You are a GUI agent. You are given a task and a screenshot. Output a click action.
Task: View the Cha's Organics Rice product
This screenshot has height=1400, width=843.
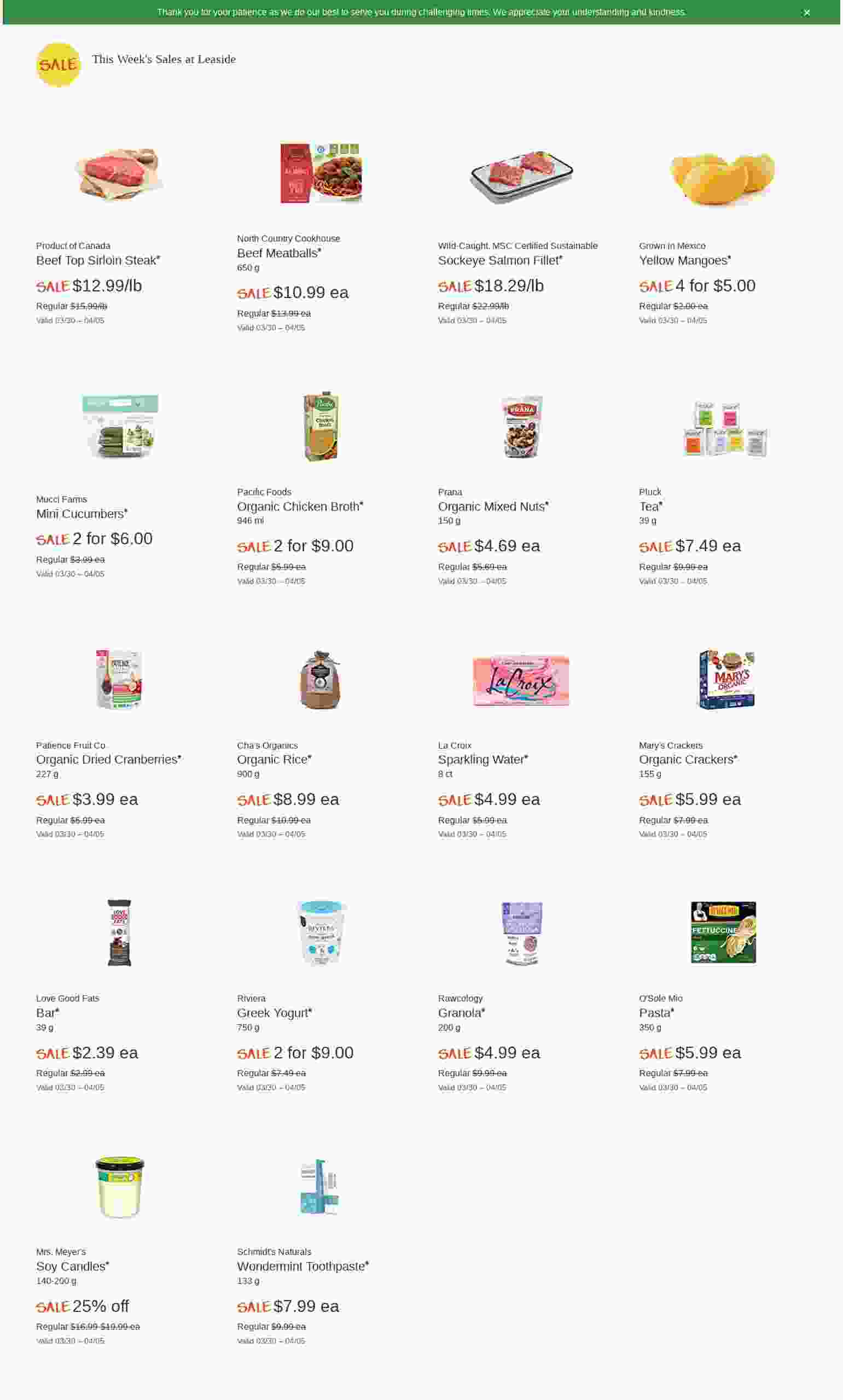[x=274, y=760]
